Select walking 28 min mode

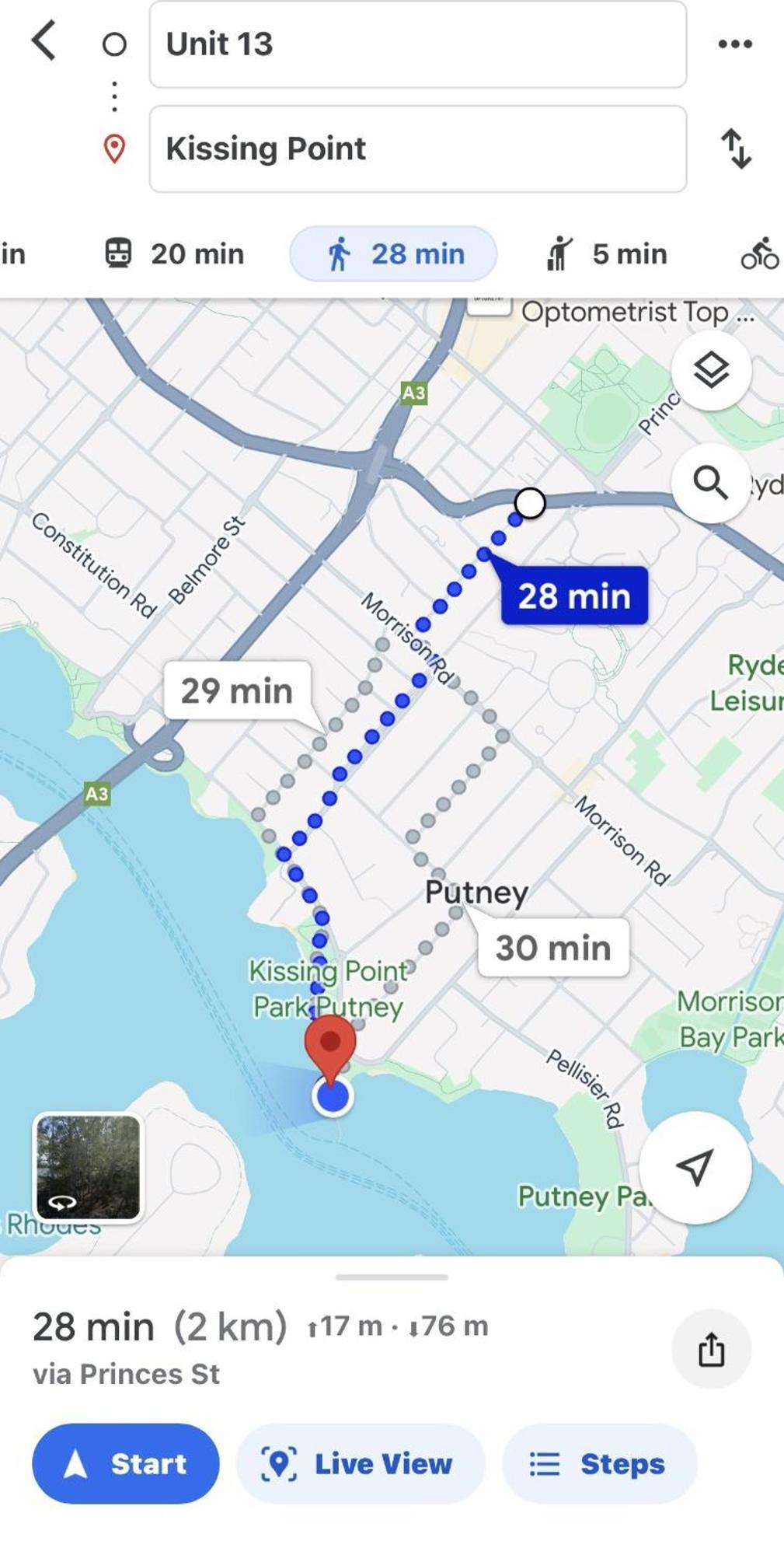pos(393,254)
